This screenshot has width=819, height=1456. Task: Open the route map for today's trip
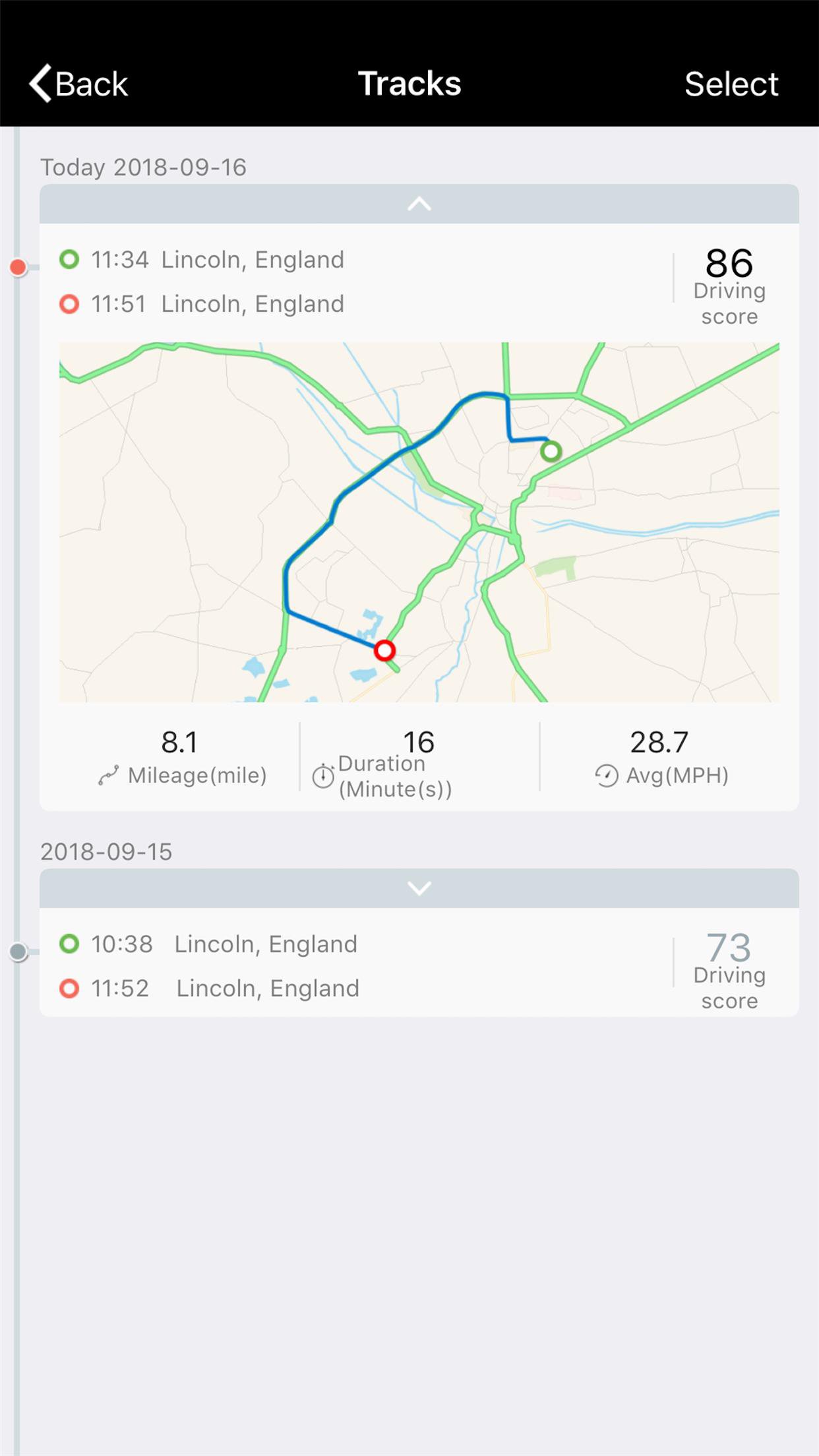pyautogui.click(x=419, y=522)
